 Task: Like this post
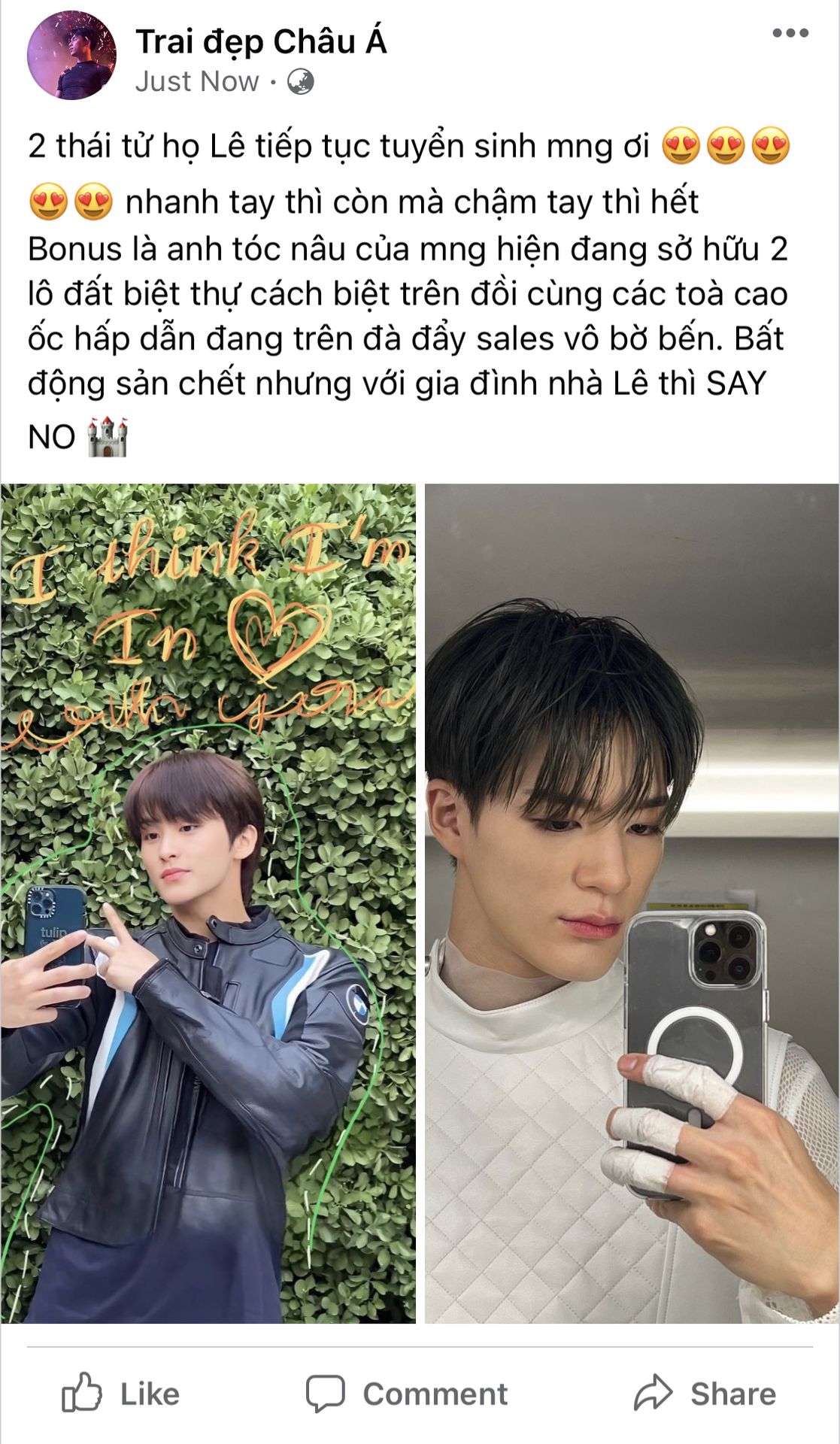click(x=120, y=1394)
